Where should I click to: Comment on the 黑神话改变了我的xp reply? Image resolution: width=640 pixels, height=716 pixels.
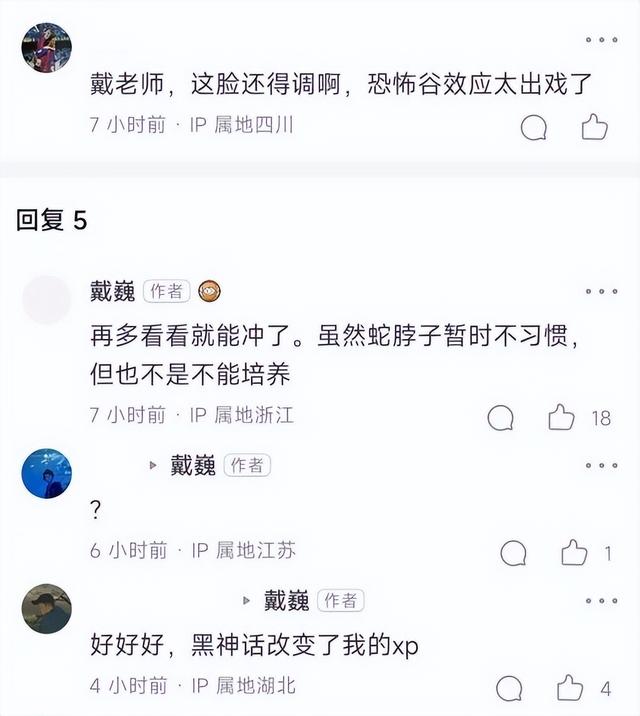[509, 687]
